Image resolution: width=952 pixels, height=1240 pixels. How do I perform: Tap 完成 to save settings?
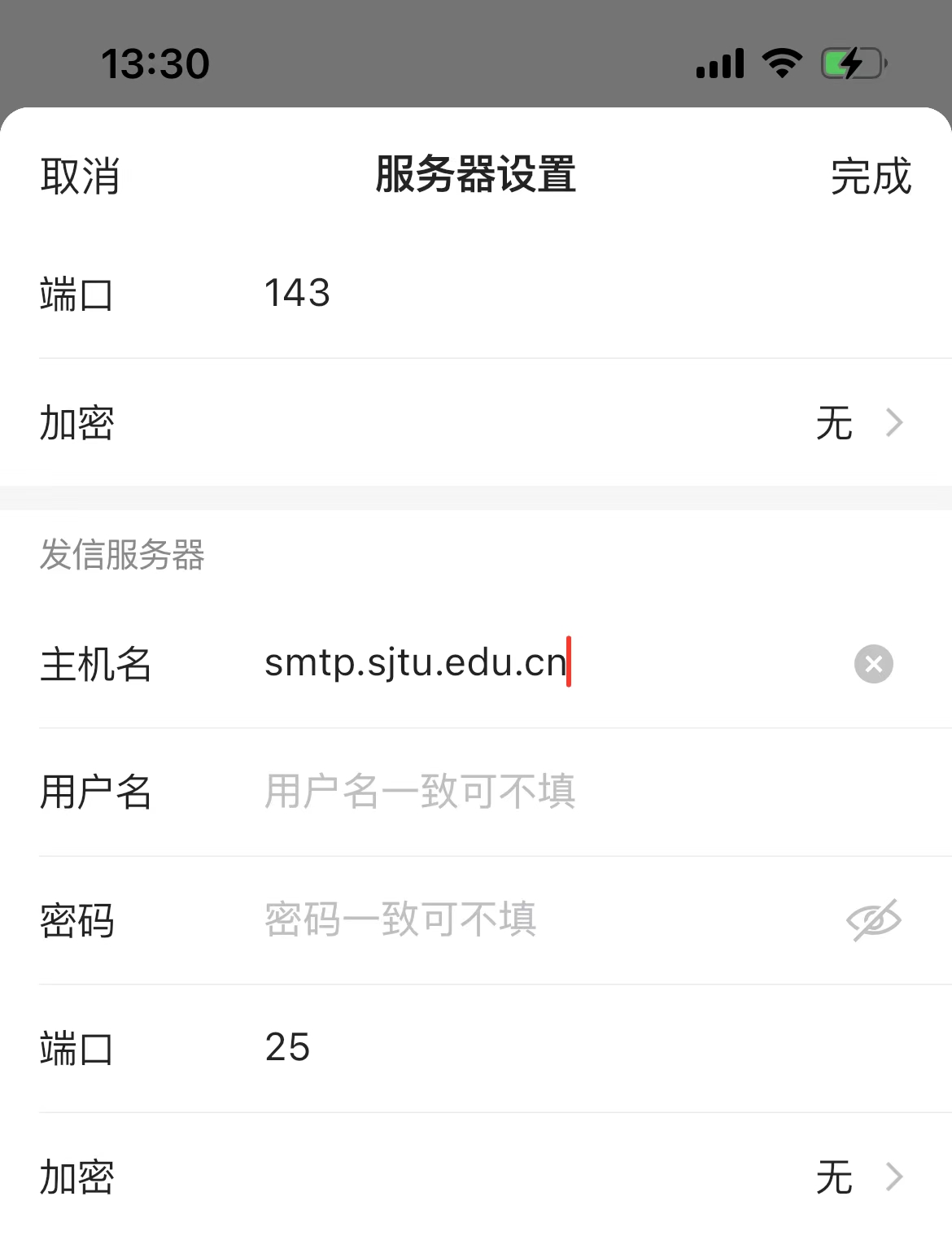pos(870,176)
